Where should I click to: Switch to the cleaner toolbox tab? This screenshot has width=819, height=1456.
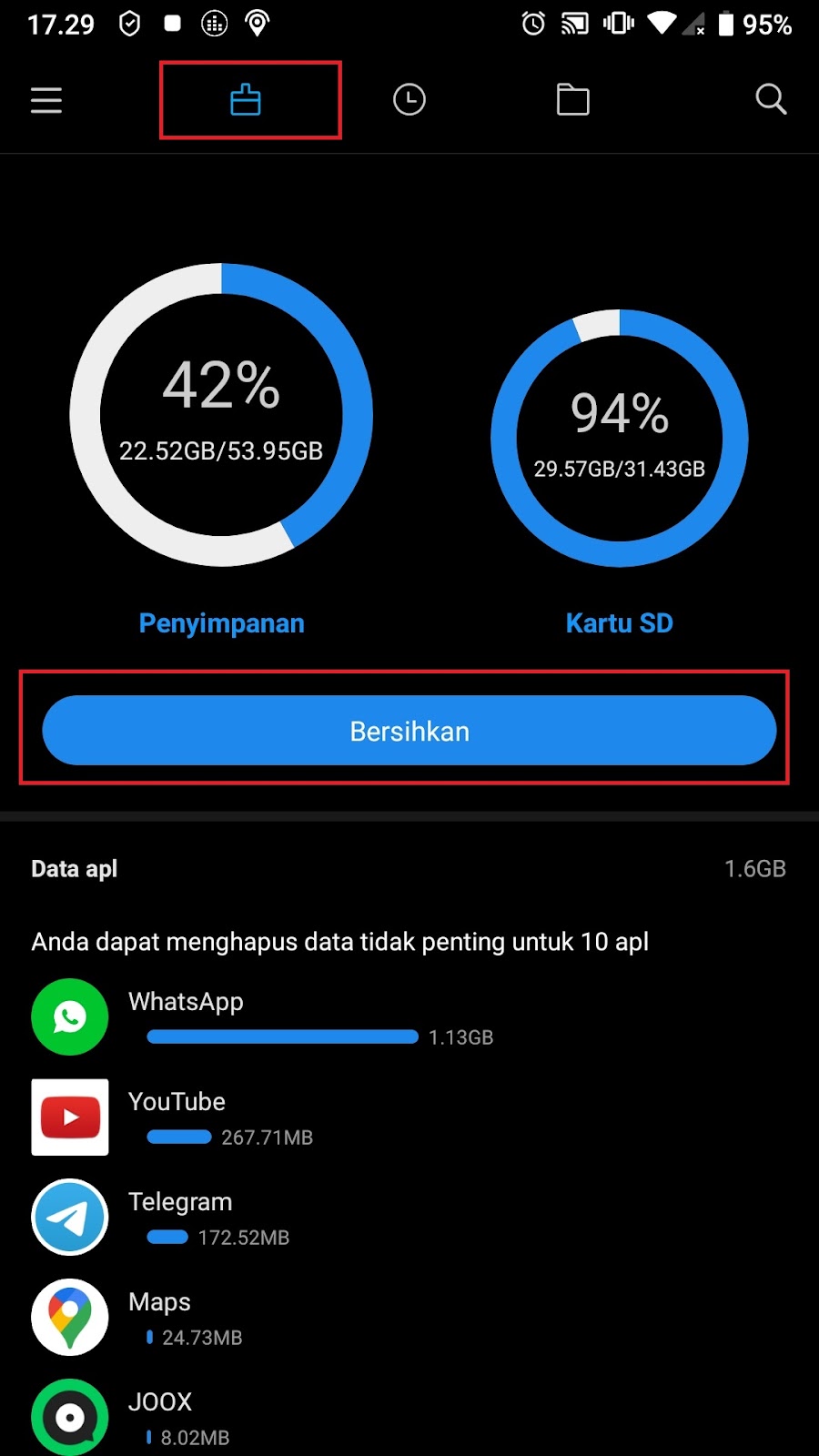(x=246, y=99)
